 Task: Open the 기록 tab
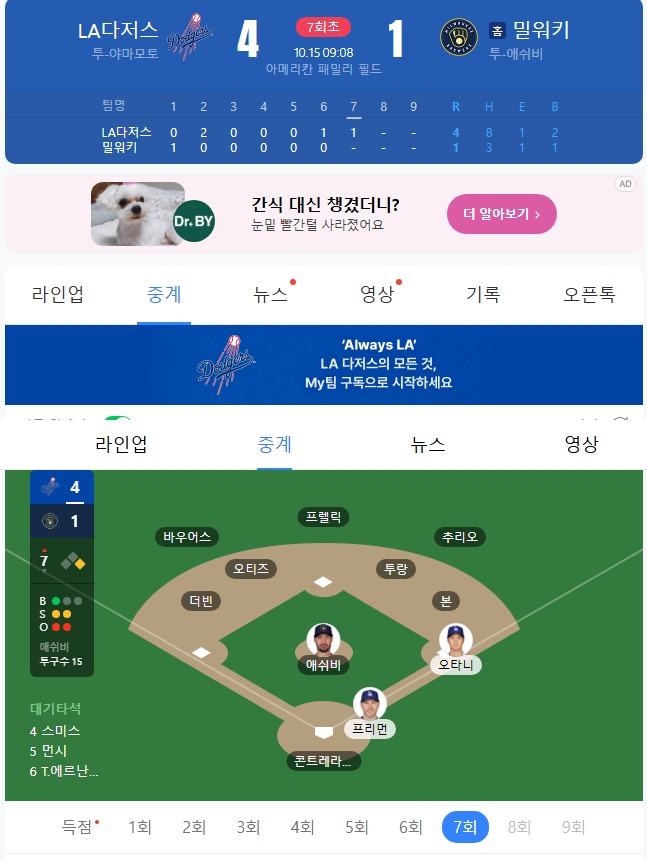(x=483, y=294)
